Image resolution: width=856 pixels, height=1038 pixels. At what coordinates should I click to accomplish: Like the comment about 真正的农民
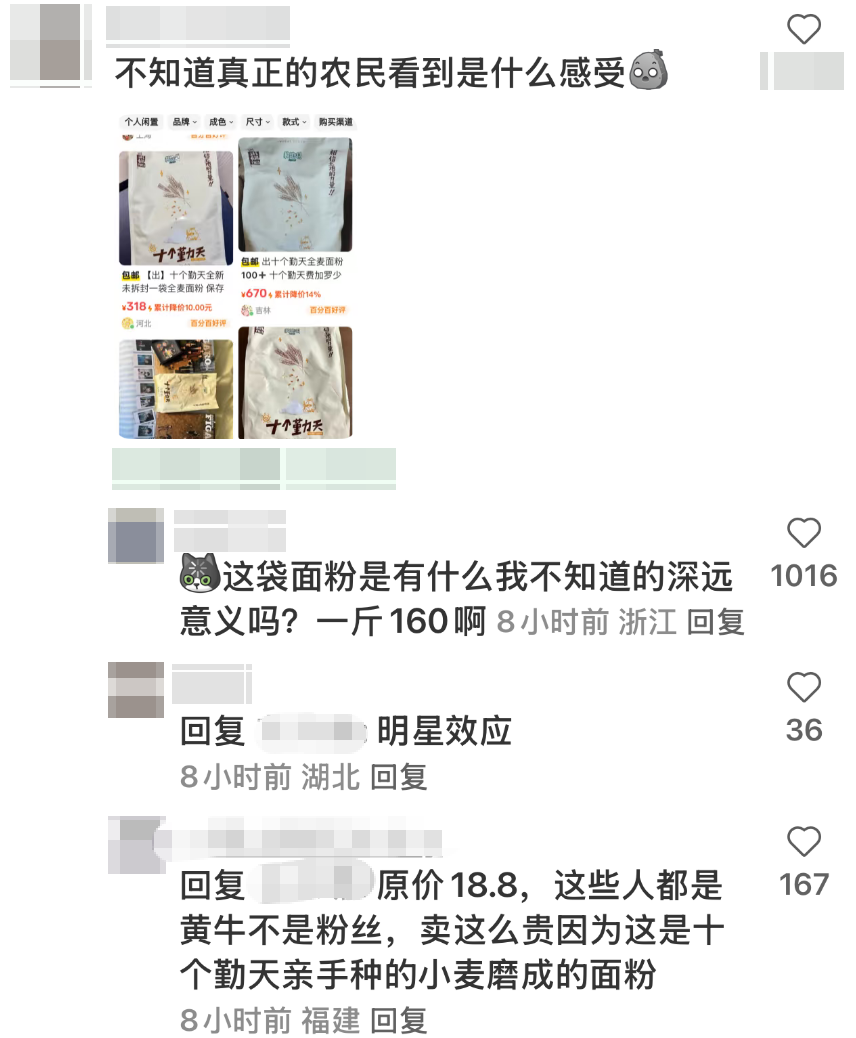[x=804, y=31]
